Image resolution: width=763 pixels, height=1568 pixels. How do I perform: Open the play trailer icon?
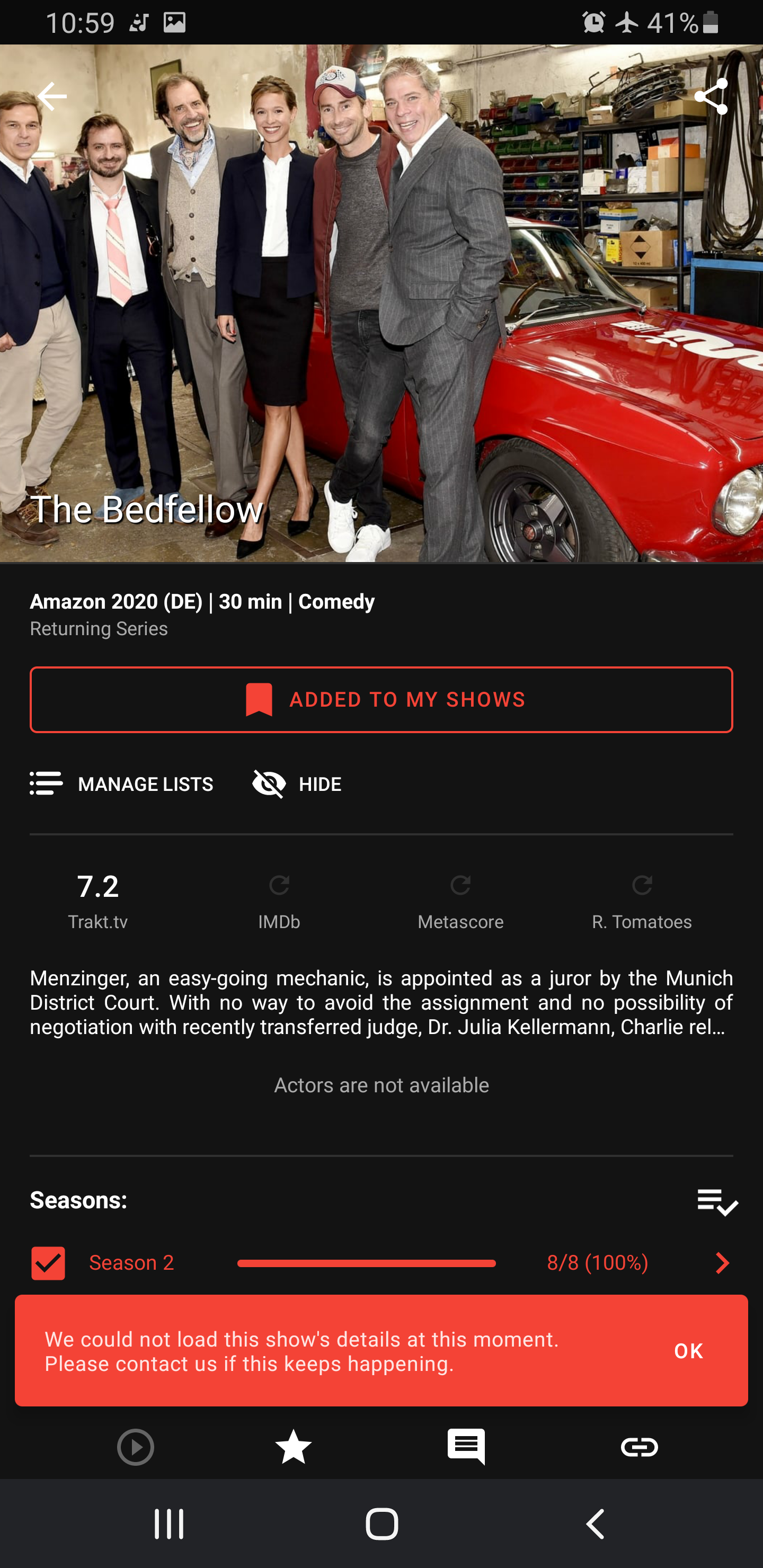coord(135,1447)
